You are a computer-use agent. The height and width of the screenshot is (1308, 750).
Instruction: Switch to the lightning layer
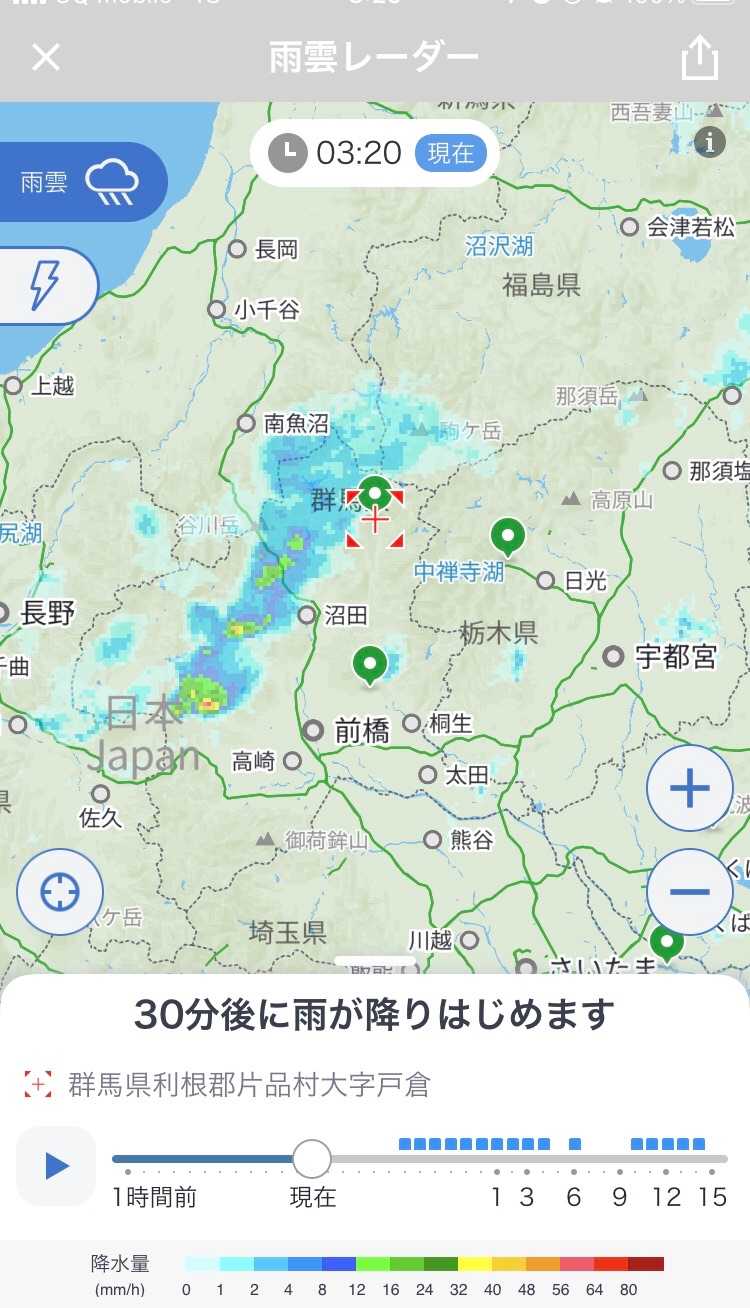(45, 285)
